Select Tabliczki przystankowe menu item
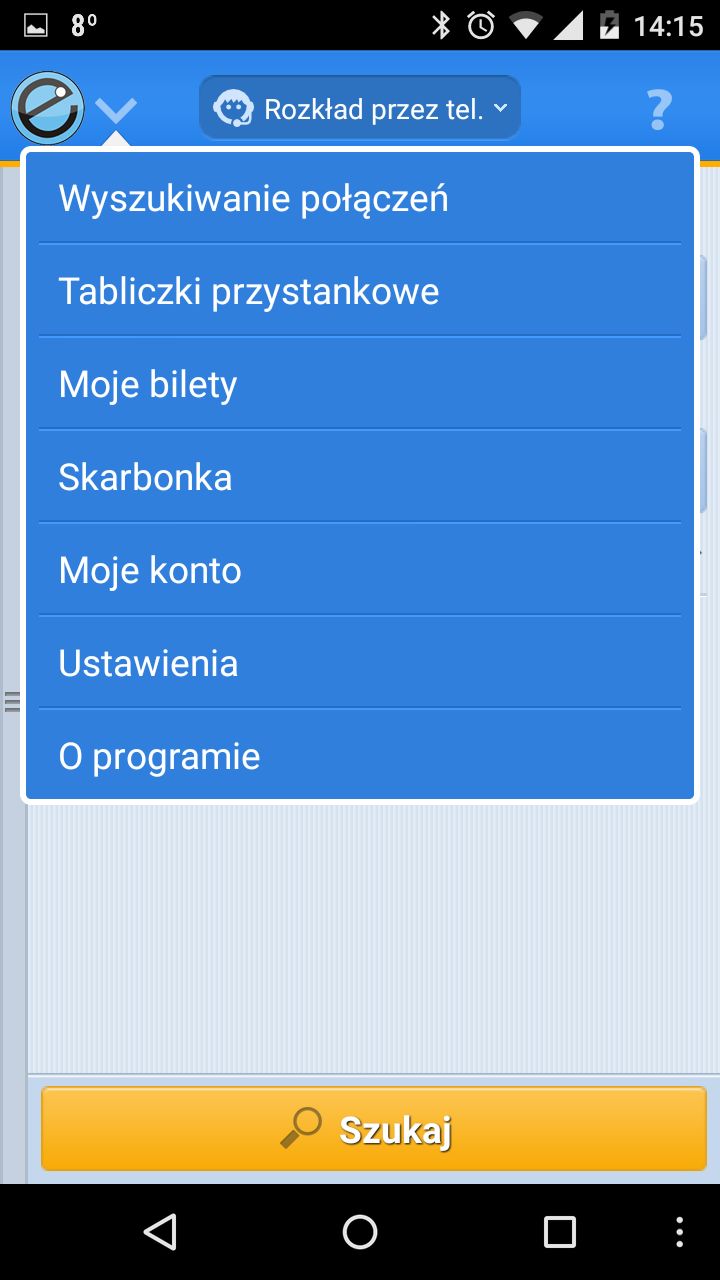This screenshot has height=1280, width=720. (360, 291)
